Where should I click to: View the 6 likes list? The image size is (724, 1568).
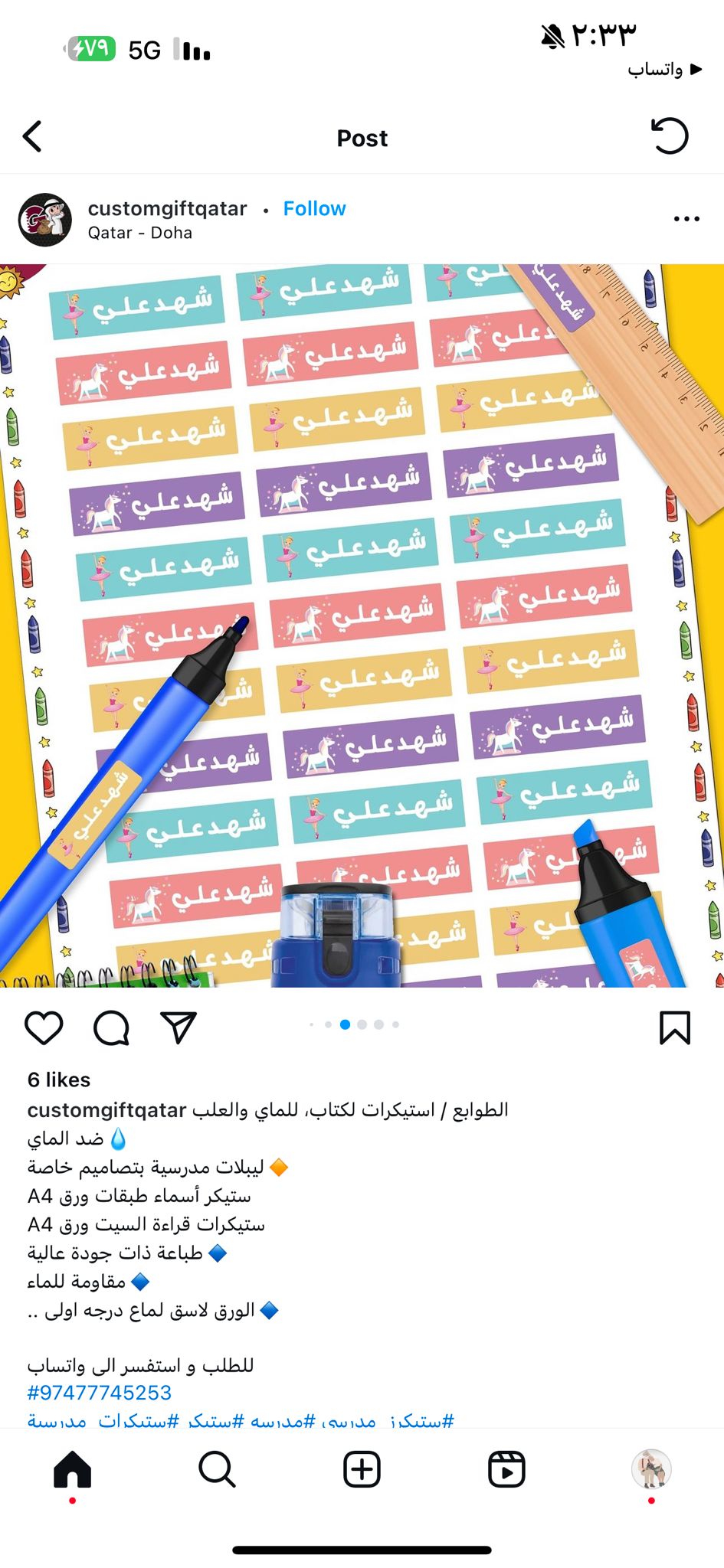tap(59, 1080)
